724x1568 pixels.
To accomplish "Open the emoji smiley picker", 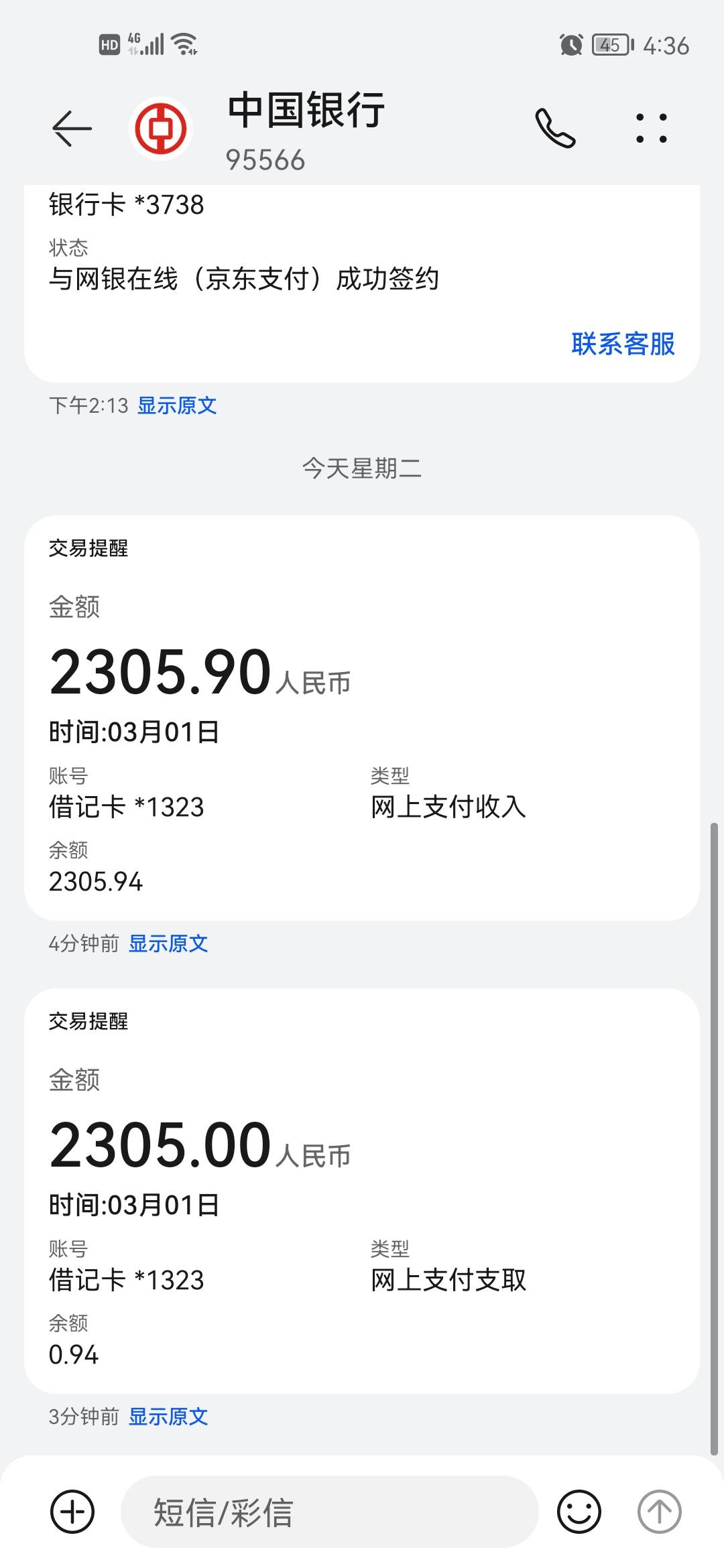I will pos(579,1512).
